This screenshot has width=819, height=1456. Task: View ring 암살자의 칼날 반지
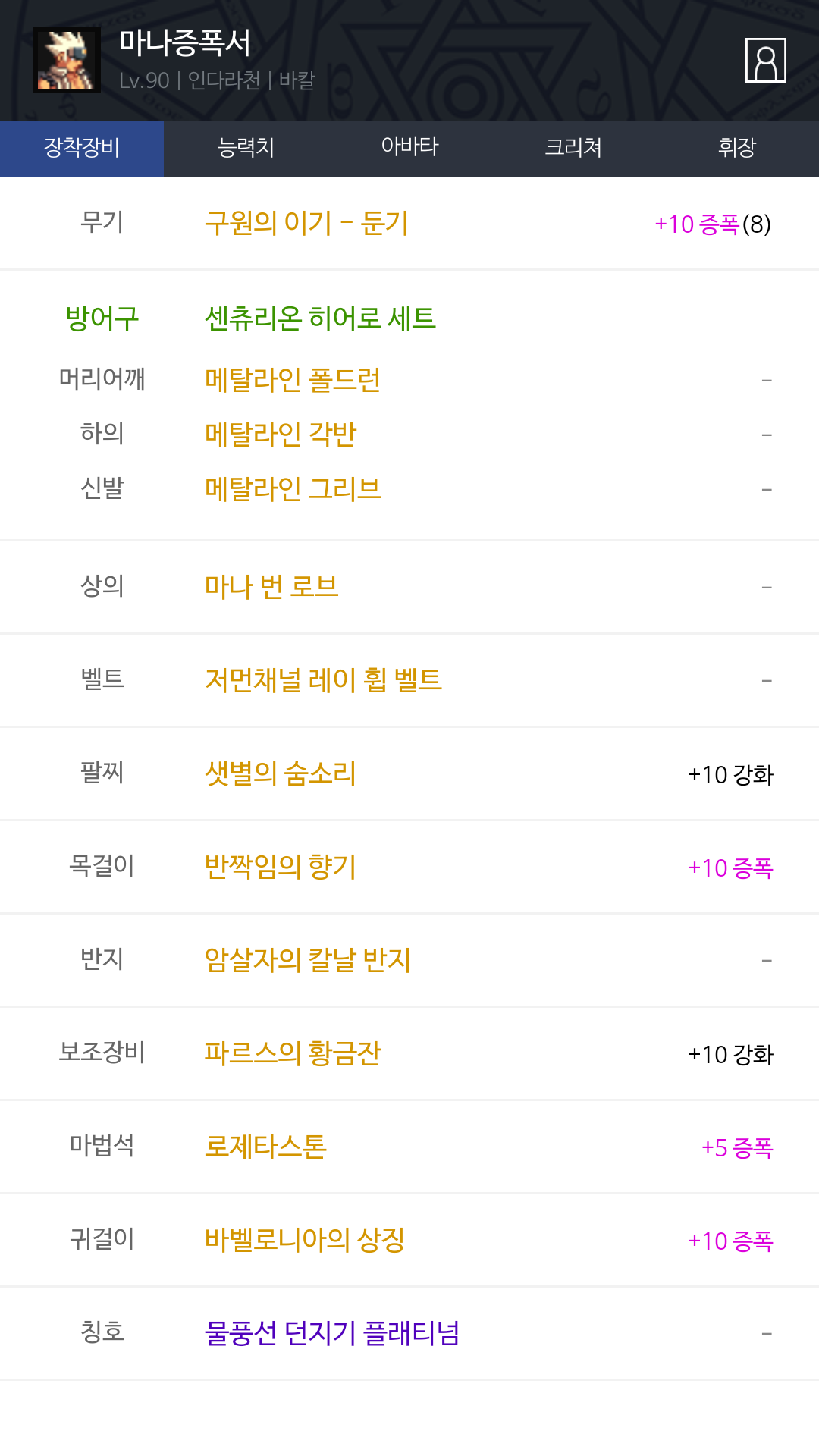tap(308, 960)
